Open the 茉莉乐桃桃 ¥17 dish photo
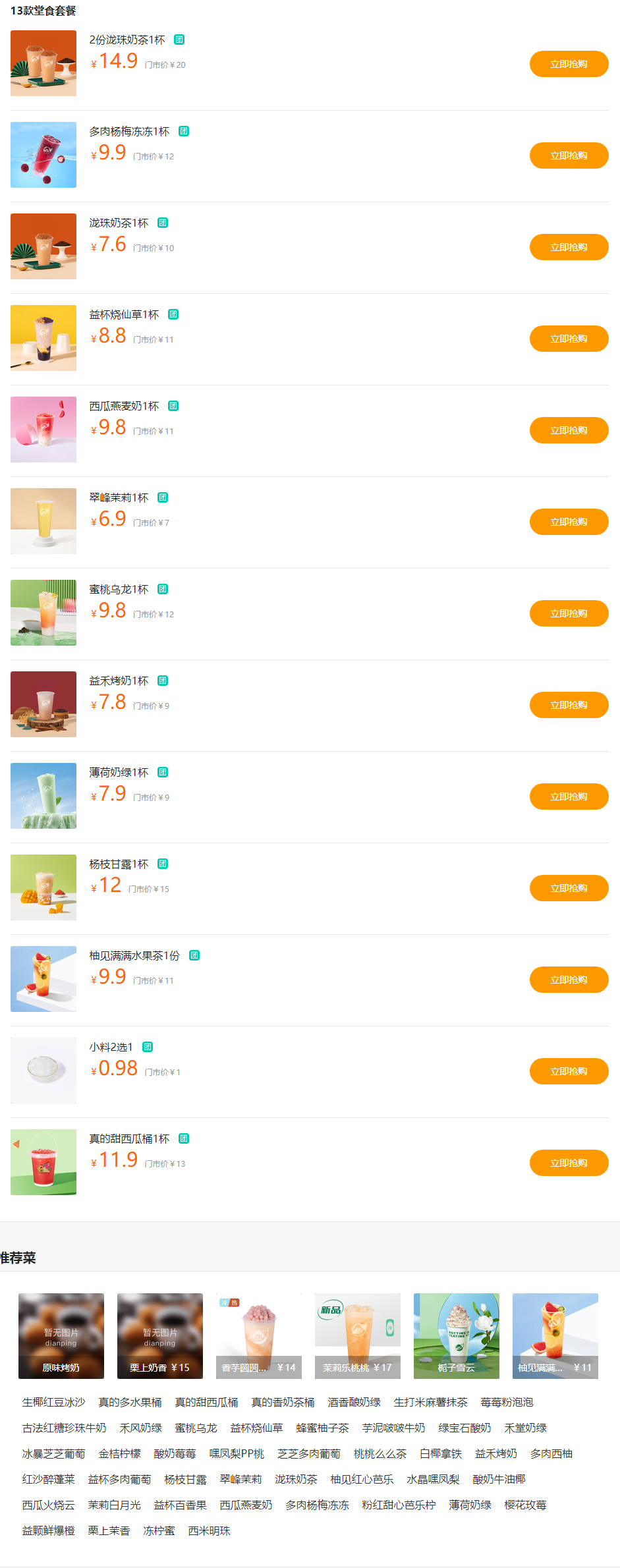This screenshot has width=620, height=1568. [x=358, y=1336]
